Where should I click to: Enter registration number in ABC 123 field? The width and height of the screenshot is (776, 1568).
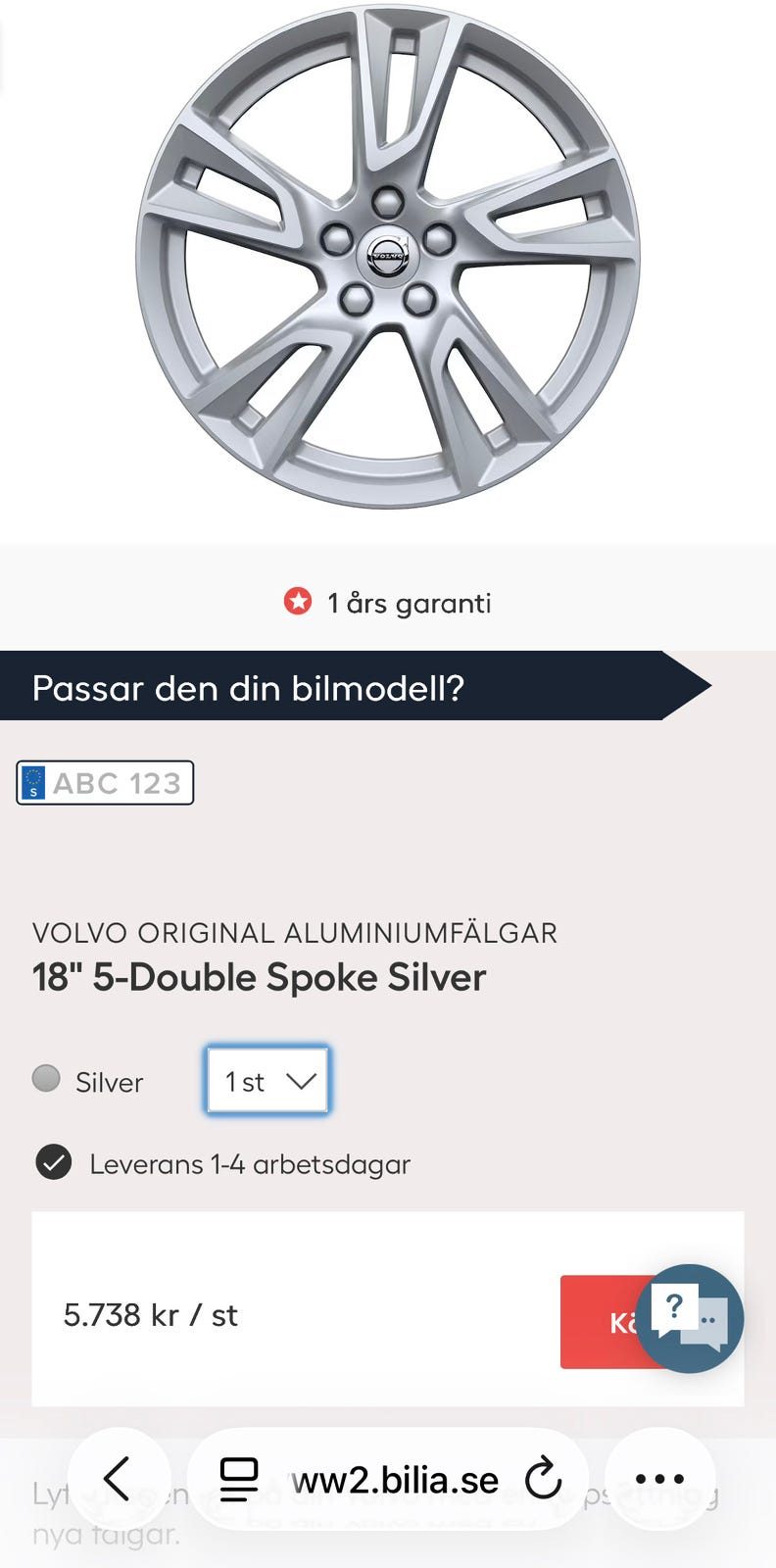click(x=116, y=783)
